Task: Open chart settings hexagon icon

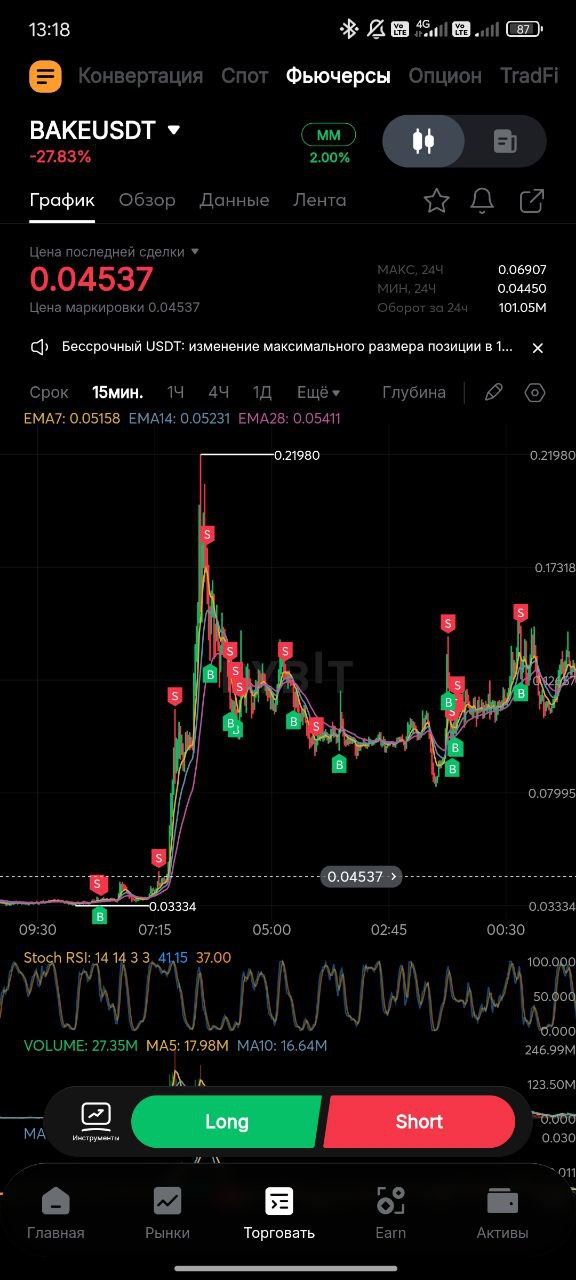Action: click(x=535, y=392)
